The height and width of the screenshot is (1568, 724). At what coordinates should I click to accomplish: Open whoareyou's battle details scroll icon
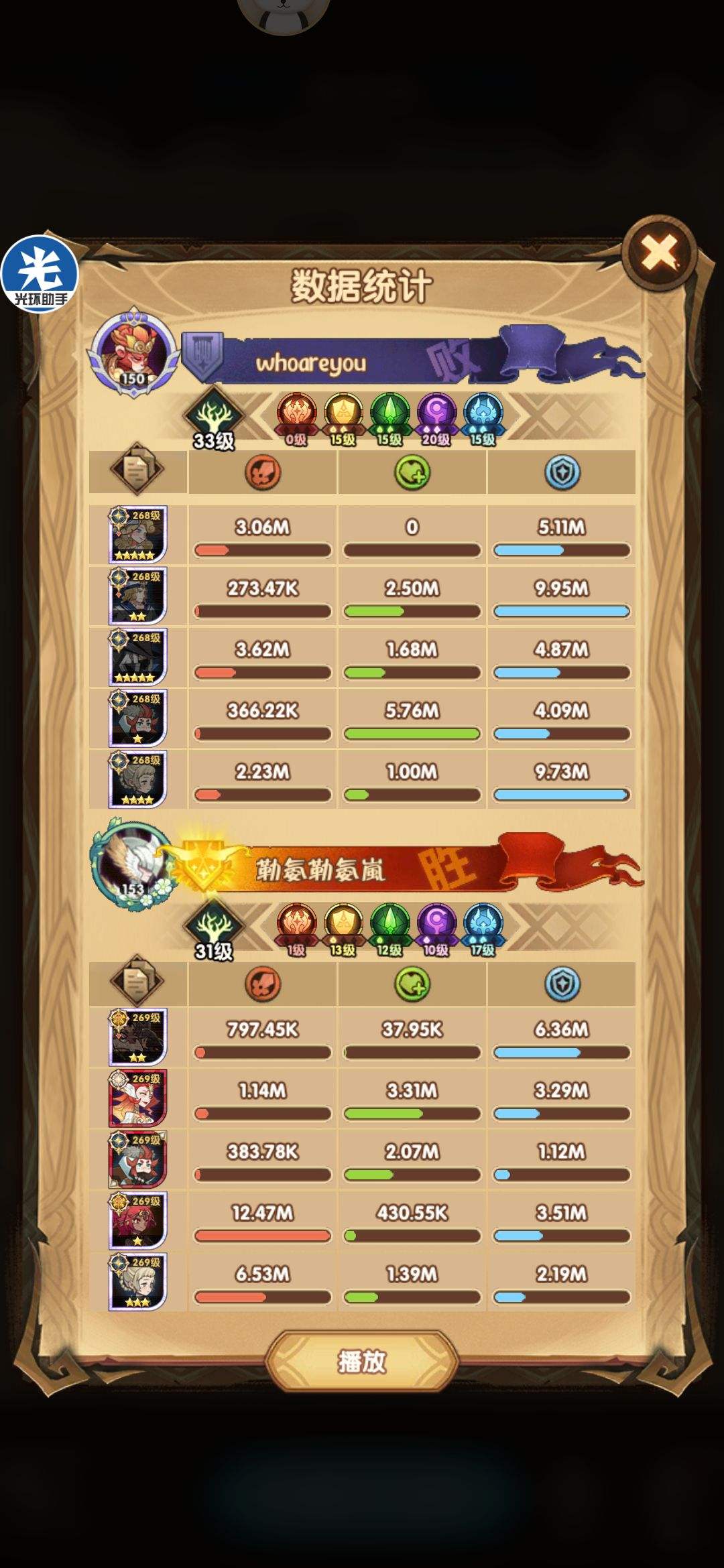pyautogui.click(x=137, y=470)
